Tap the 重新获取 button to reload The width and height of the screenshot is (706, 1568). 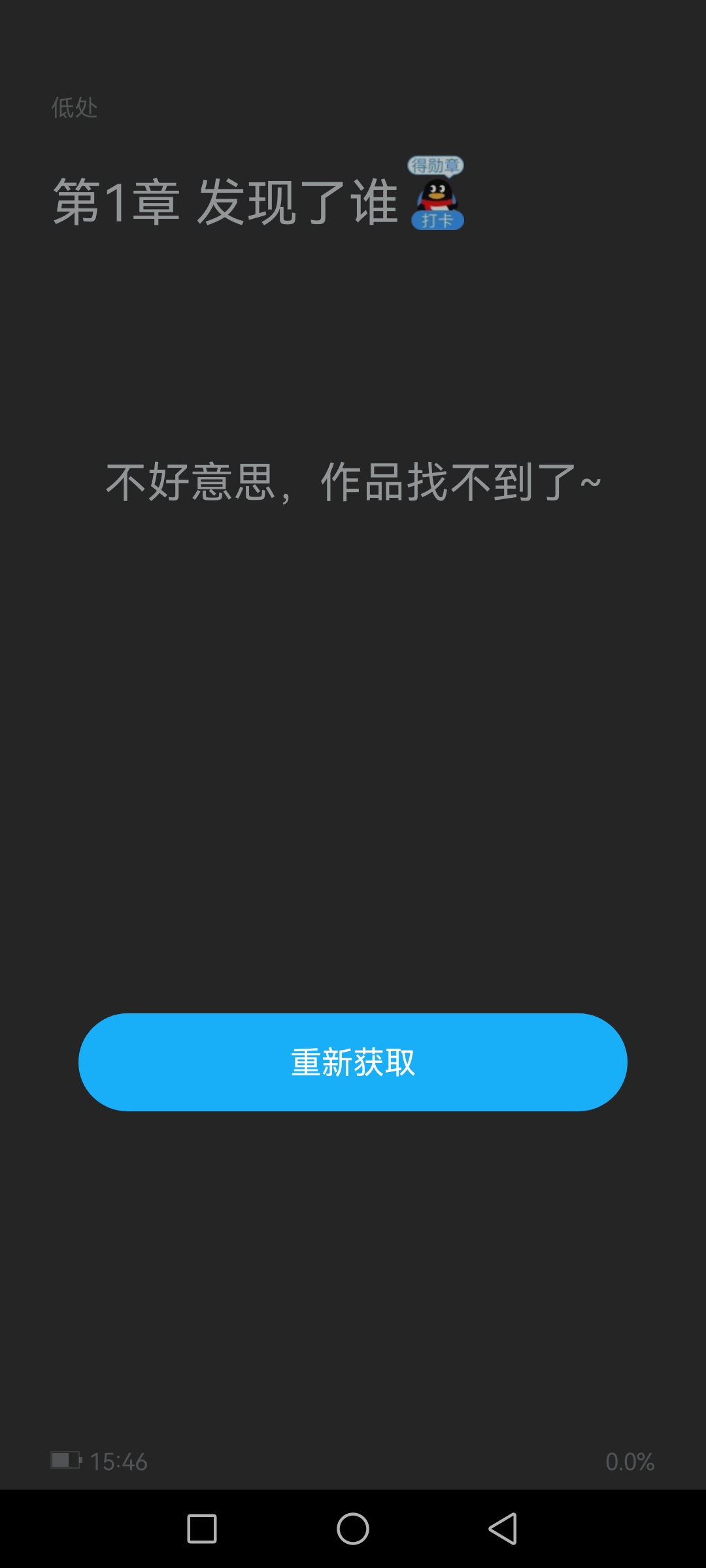point(353,1062)
